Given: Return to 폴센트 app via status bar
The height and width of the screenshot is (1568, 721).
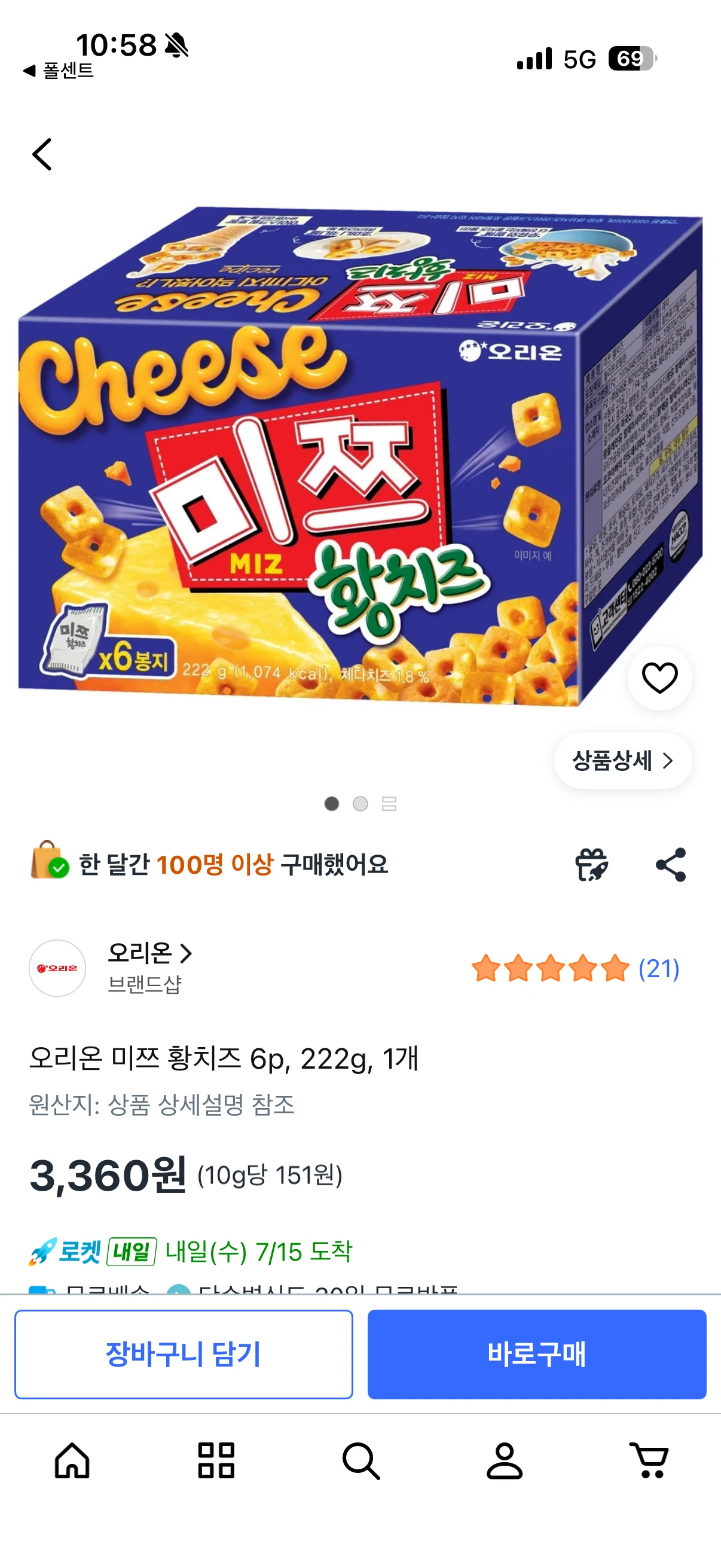Looking at the screenshot, I should [59, 71].
